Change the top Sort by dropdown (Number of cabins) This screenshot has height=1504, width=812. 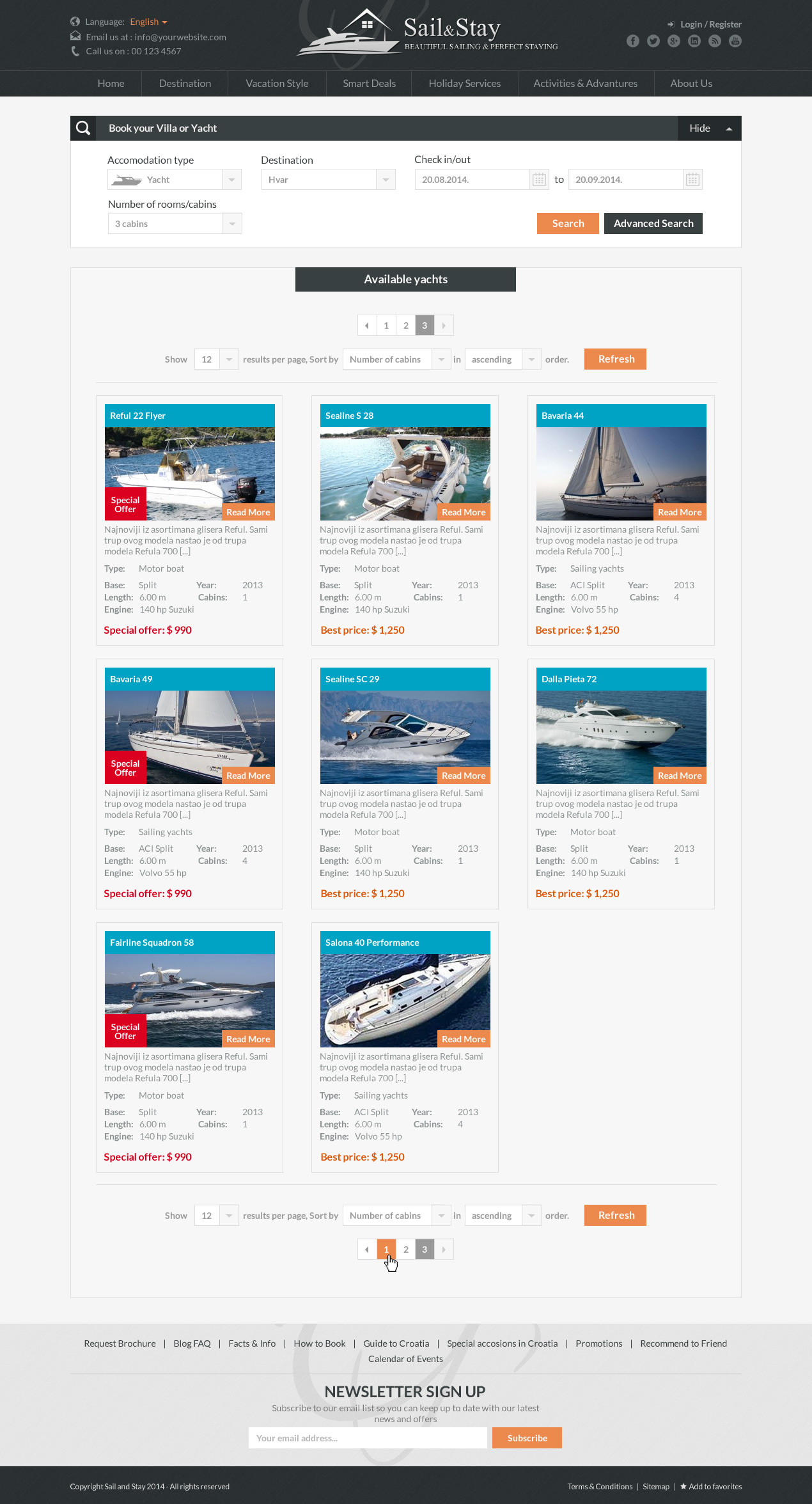(x=396, y=359)
